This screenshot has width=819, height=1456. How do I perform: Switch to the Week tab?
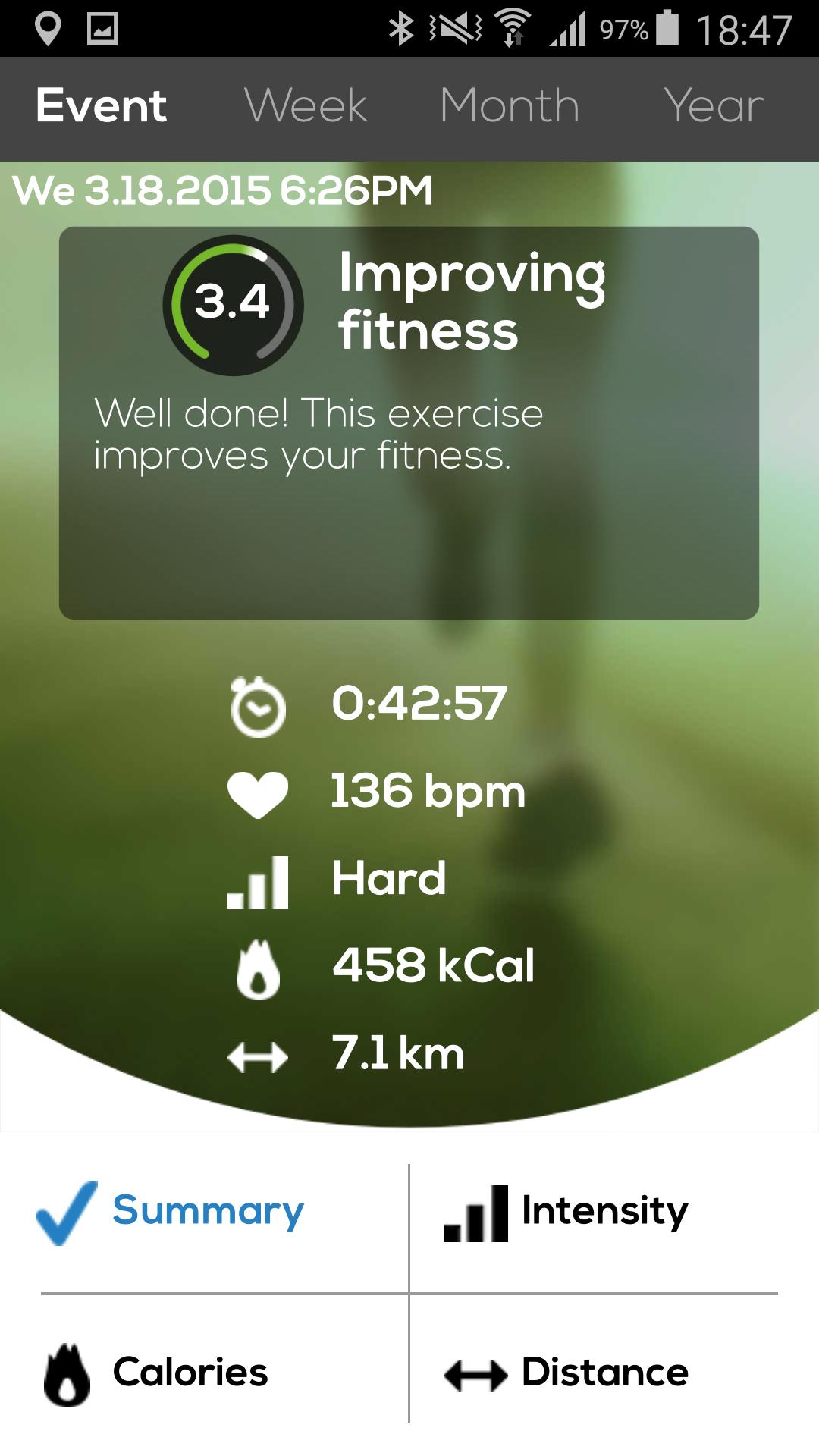tap(306, 105)
